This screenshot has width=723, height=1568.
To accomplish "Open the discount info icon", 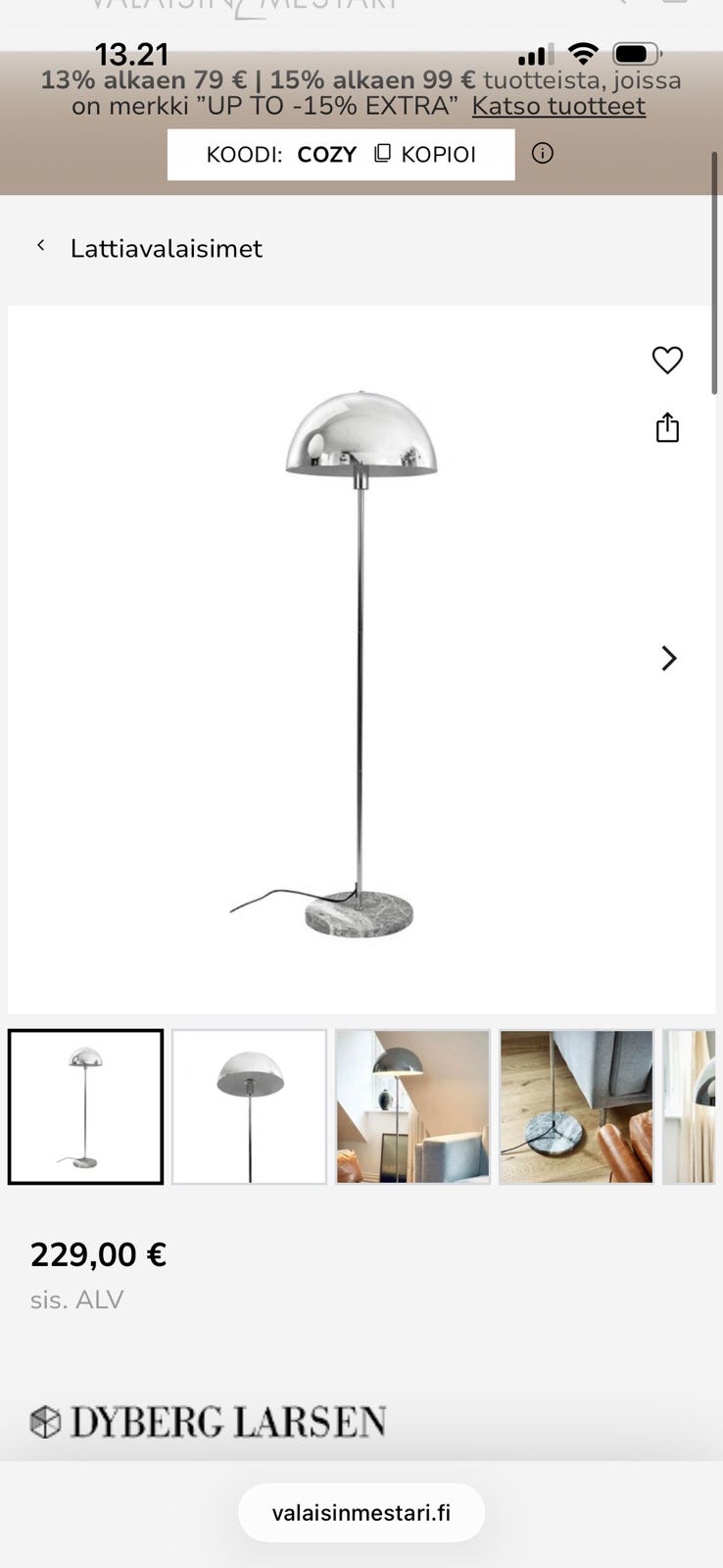I will coord(542,154).
